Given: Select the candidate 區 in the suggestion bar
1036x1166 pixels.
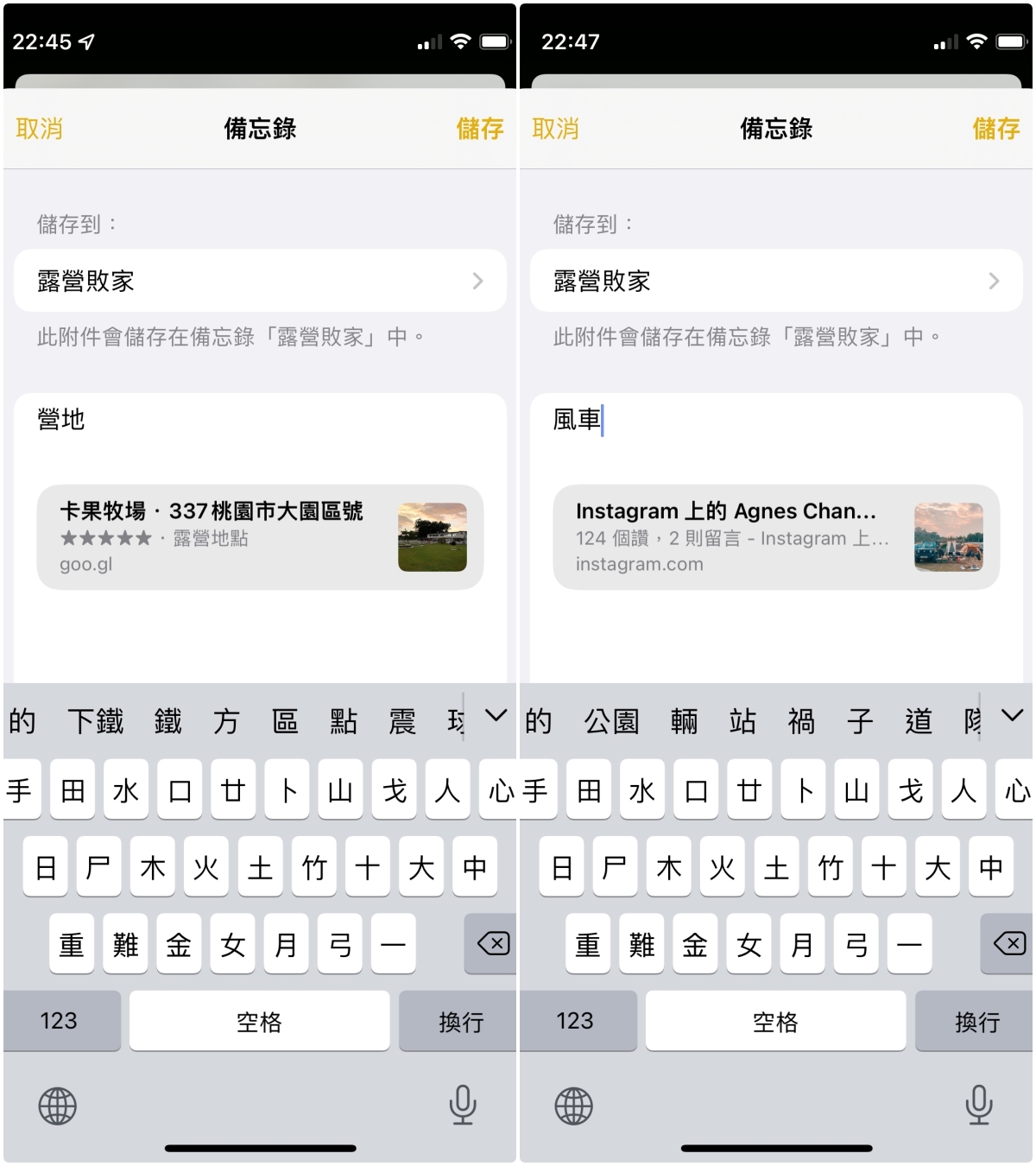Looking at the screenshot, I should (x=285, y=720).
